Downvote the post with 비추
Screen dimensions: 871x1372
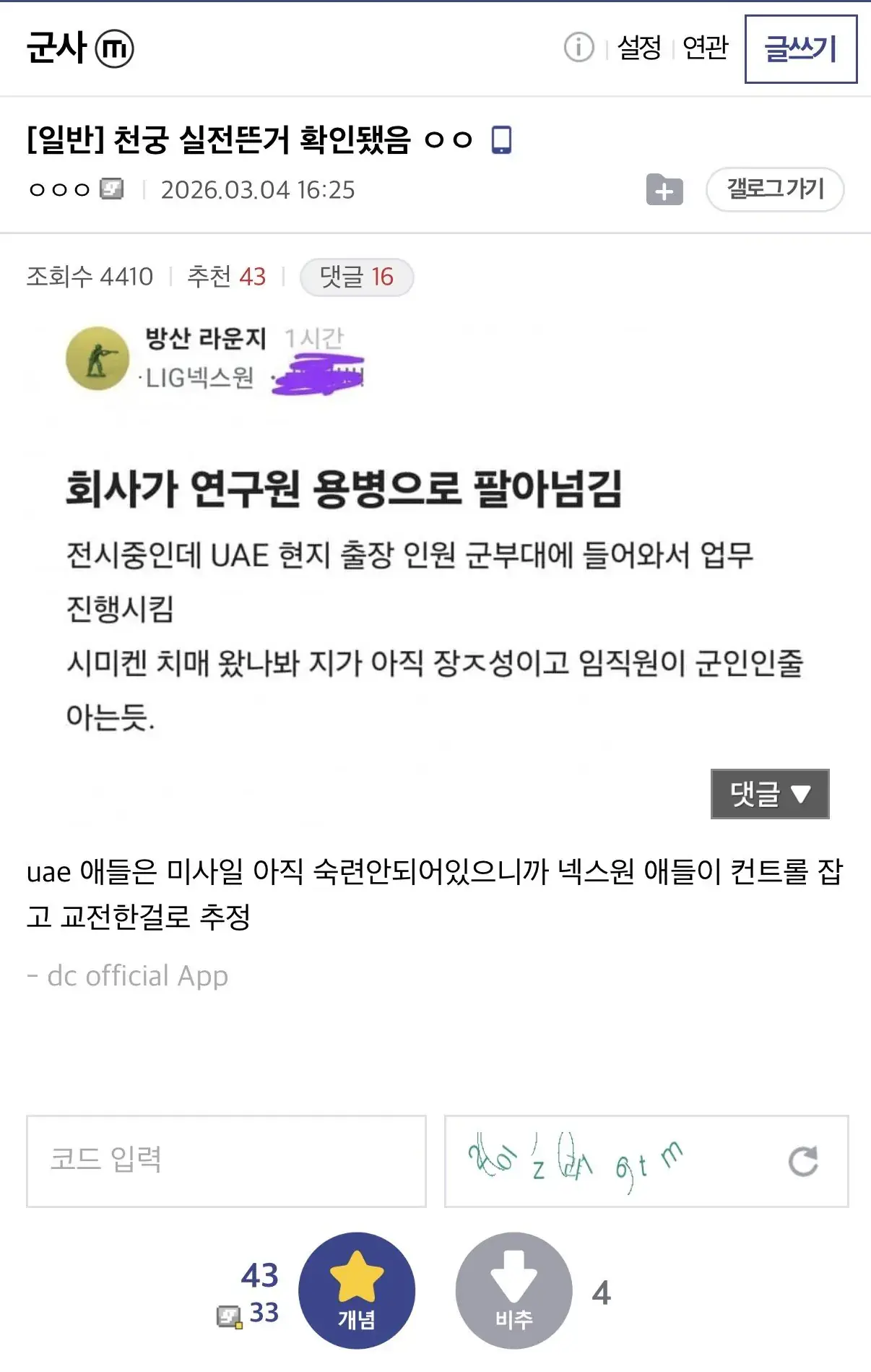coord(513,1290)
